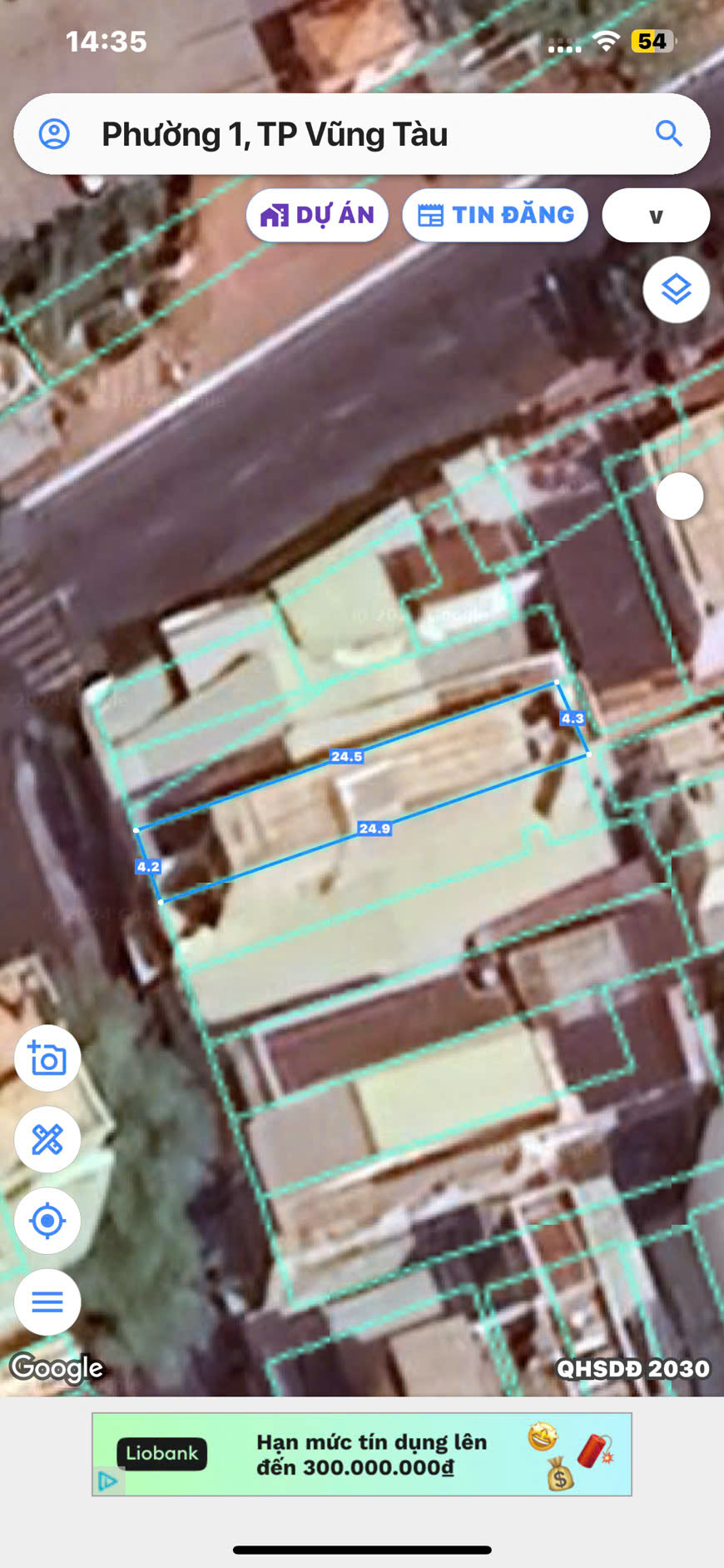724x1568 pixels.
Task: Expand the V dropdown chip
Action: [656, 216]
